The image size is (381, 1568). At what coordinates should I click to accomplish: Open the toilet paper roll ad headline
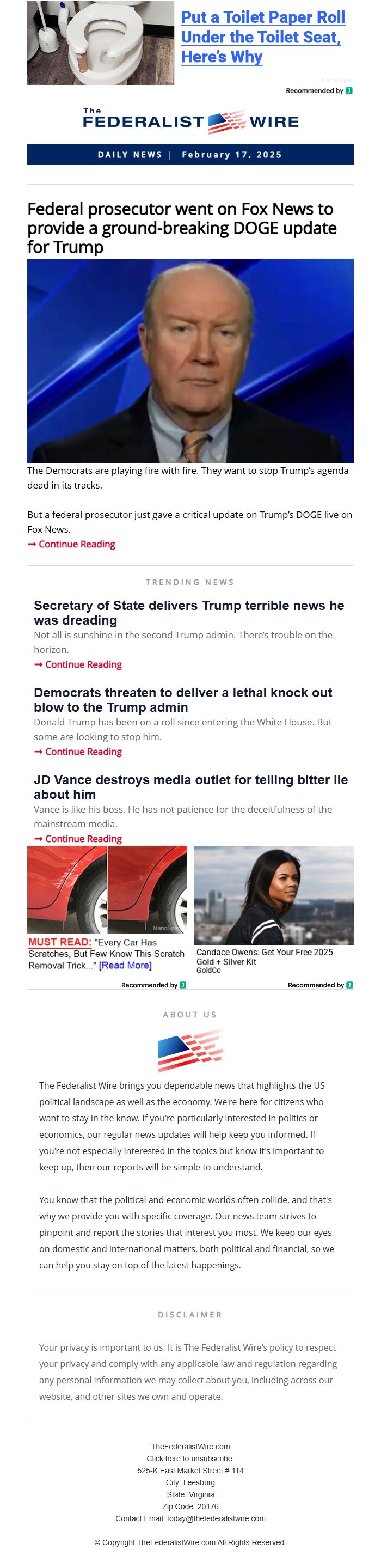[263, 37]
